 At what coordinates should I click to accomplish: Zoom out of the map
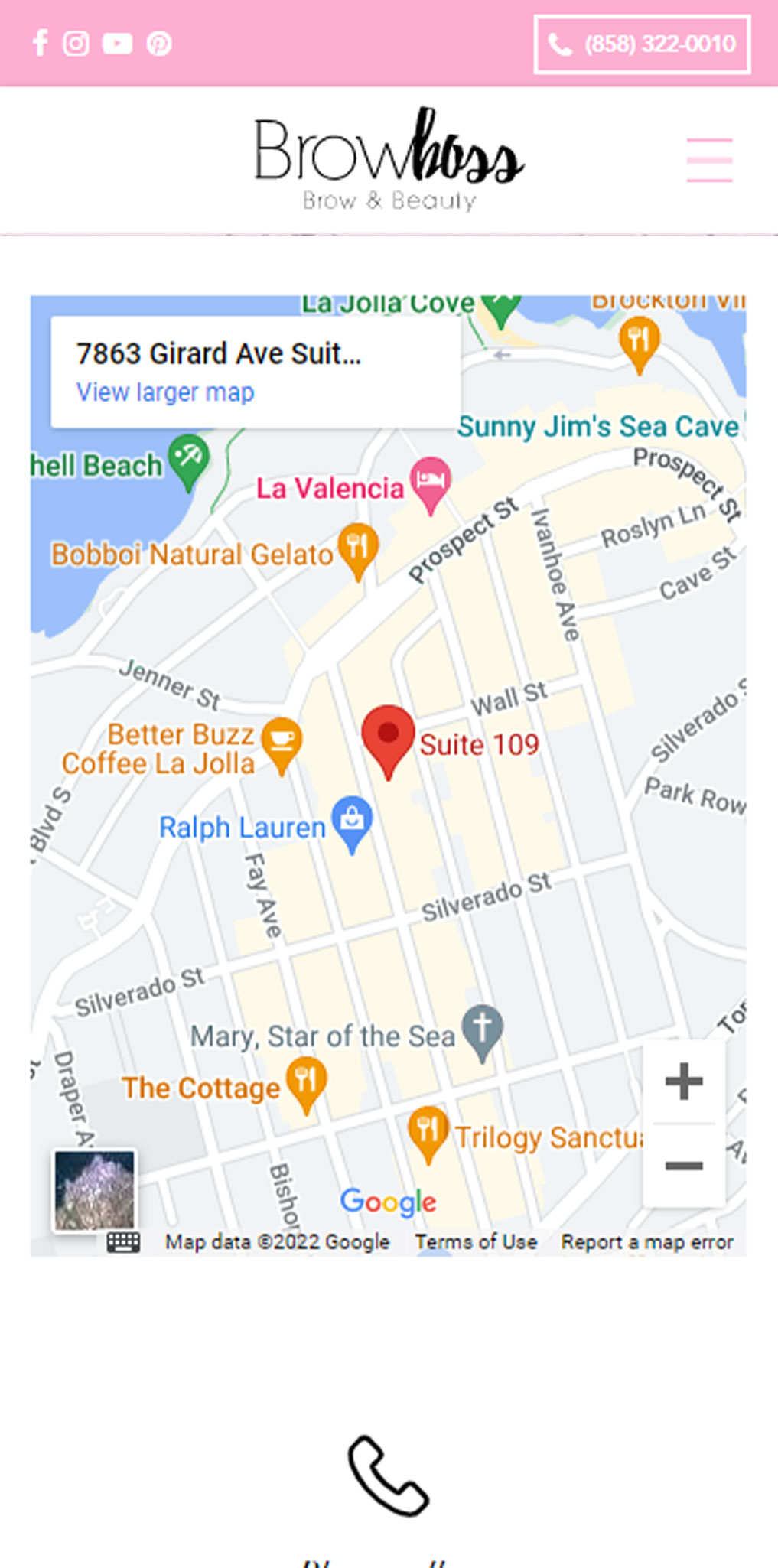(683, 1166)
